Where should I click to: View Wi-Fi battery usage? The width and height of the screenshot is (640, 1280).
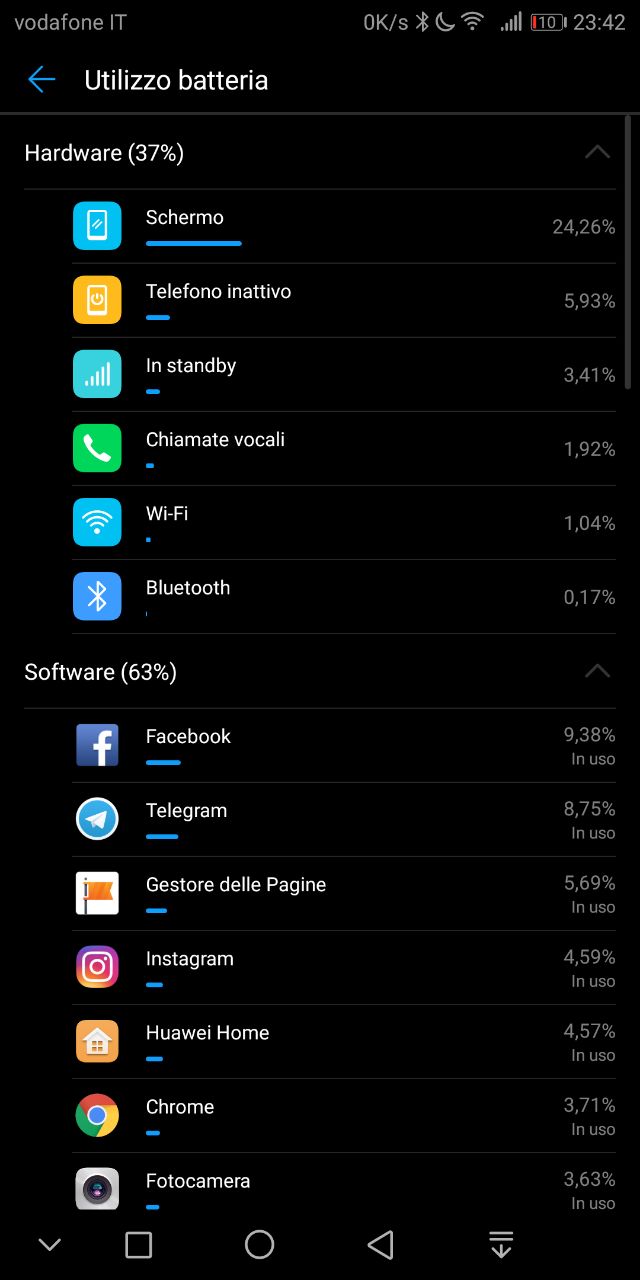point(344,523)
